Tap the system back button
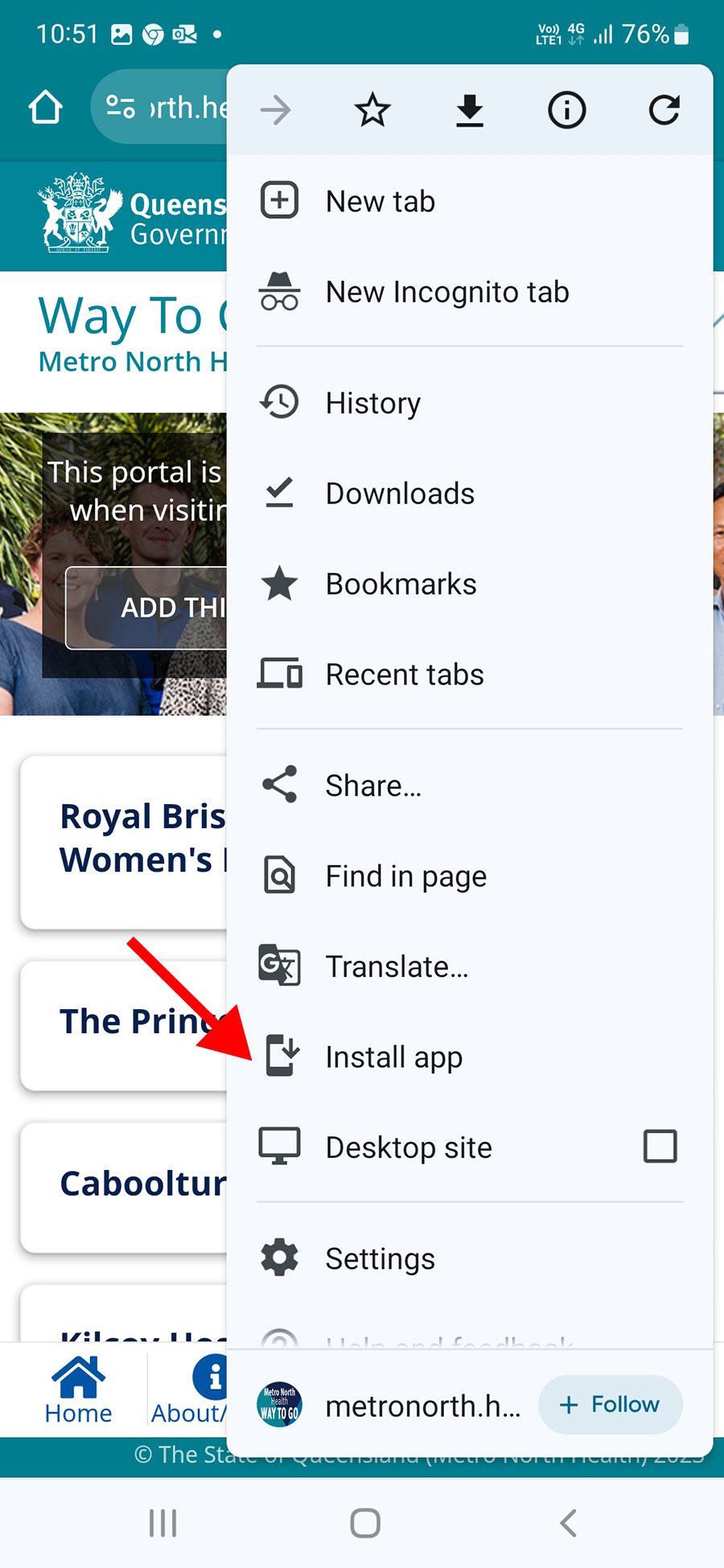Screen dimensions: 724x1568 coord(568,1522)
